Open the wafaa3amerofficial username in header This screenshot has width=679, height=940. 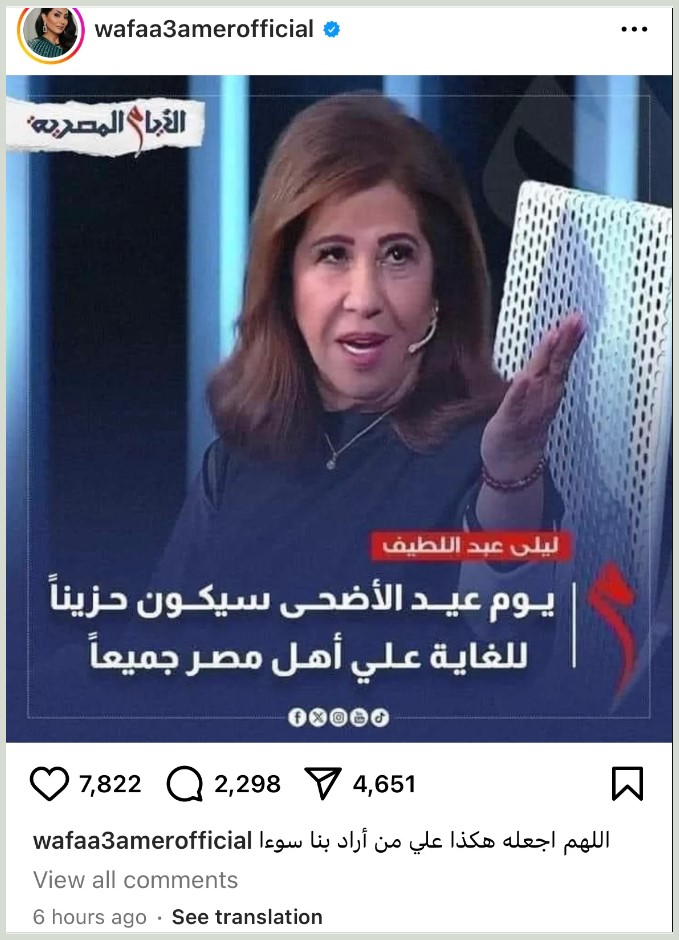click(204, 30)
